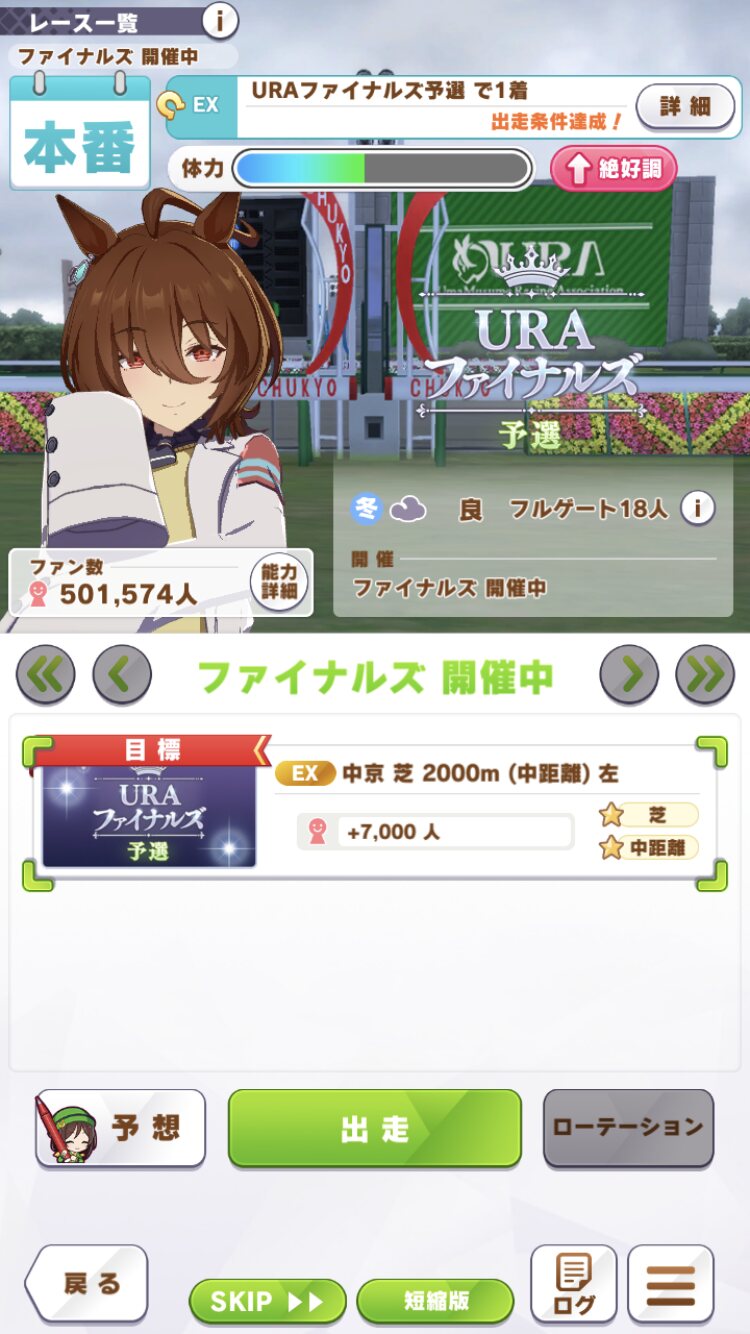This screenshot has width=750, height=1334.
Task: Start the race with 出走
Action: 375,1128
